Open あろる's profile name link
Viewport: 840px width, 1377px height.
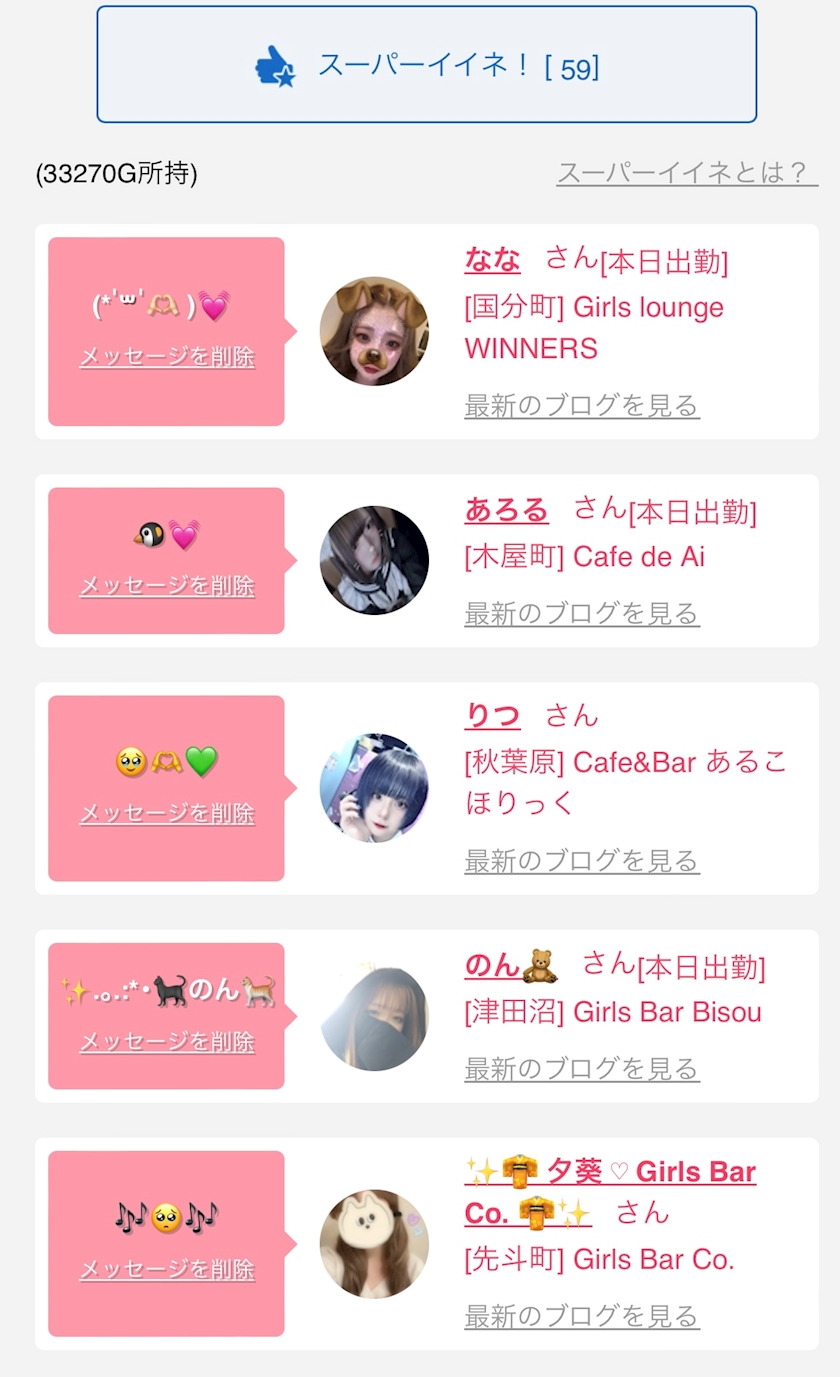pos(507,510)
